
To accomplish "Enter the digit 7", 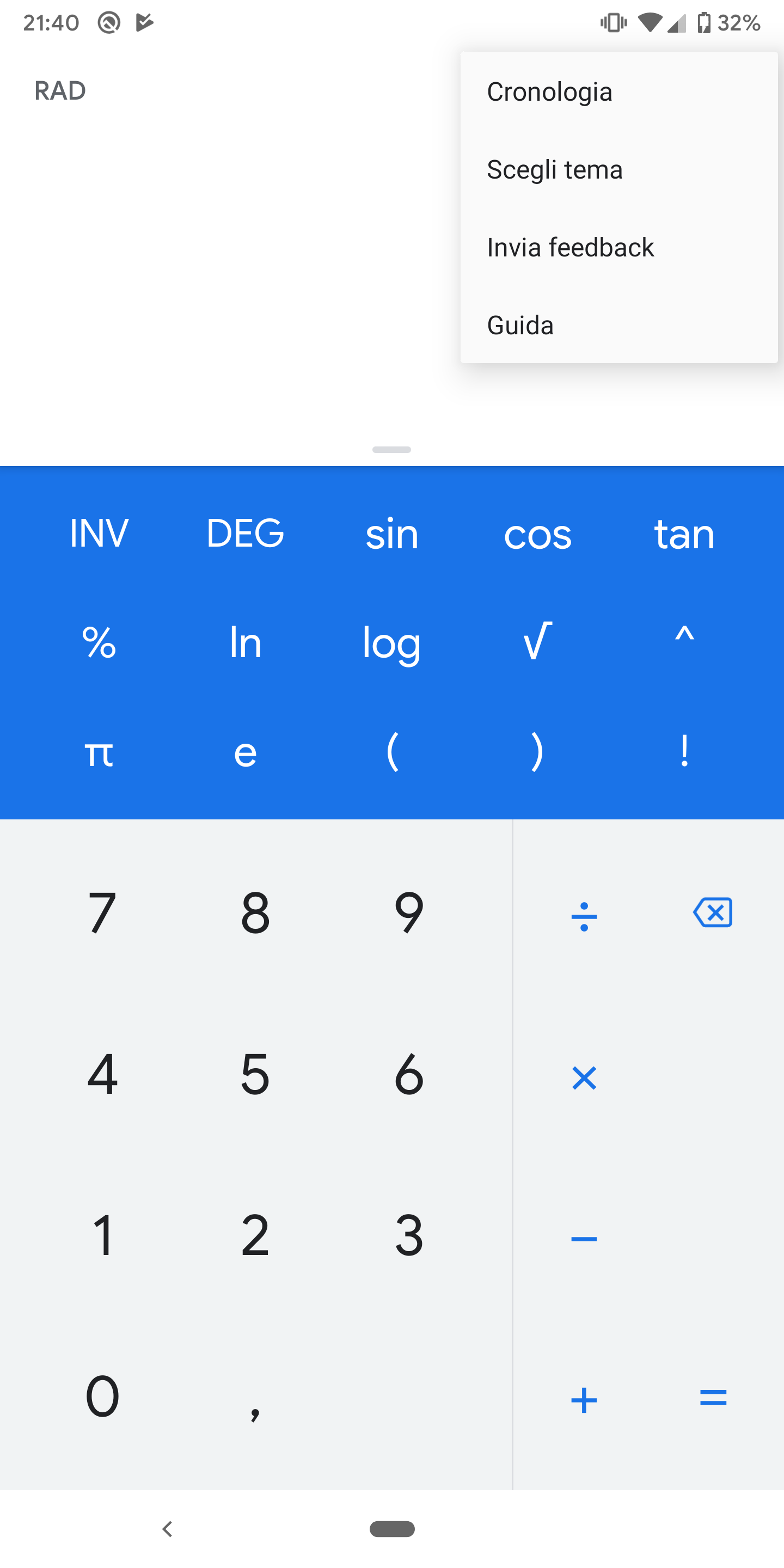I will 102,912.
